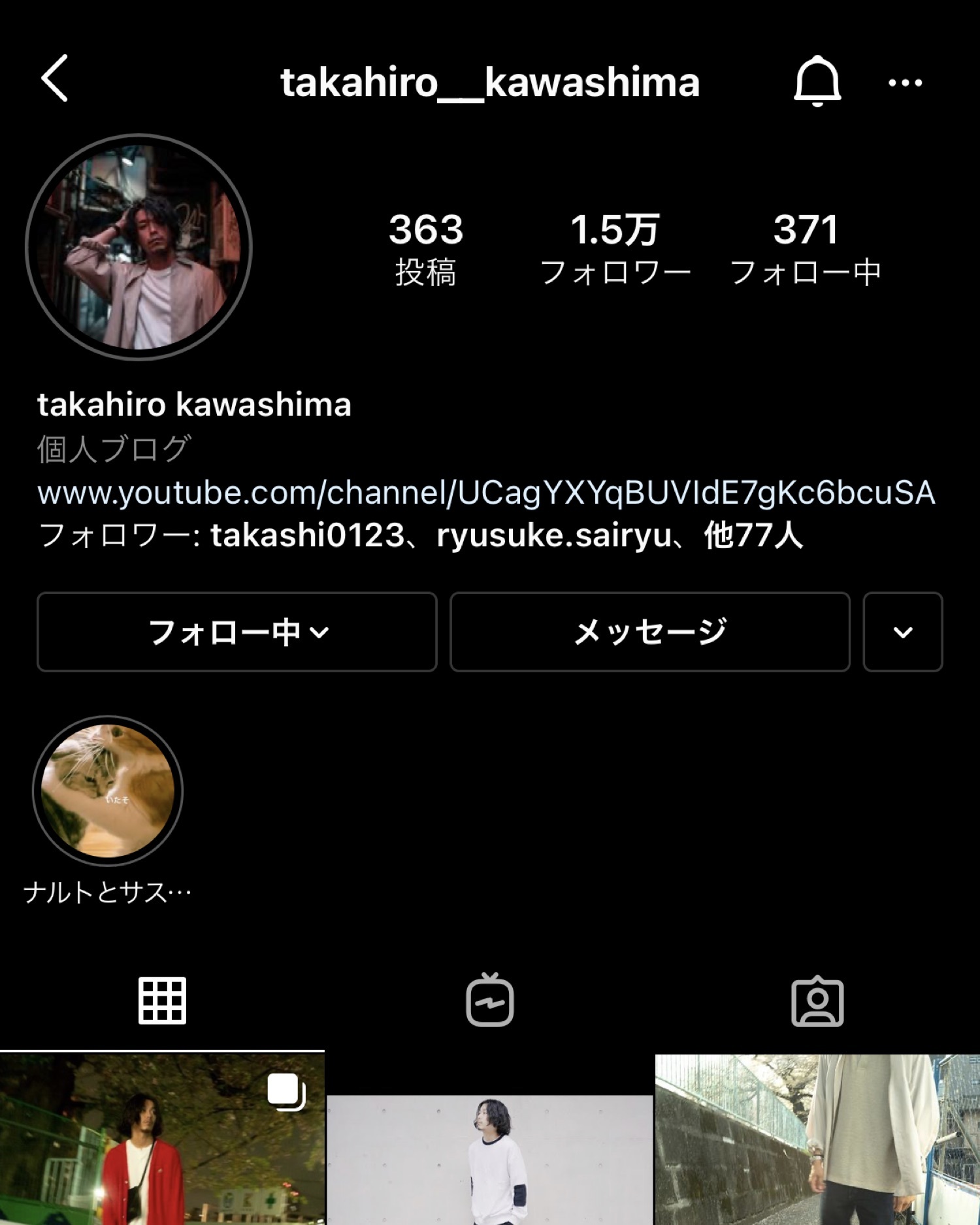Image resolution: width=980 pixels, height=1225 pixels.
Task: Open the three-dot overflow menu
Action: tap(905, 83)
